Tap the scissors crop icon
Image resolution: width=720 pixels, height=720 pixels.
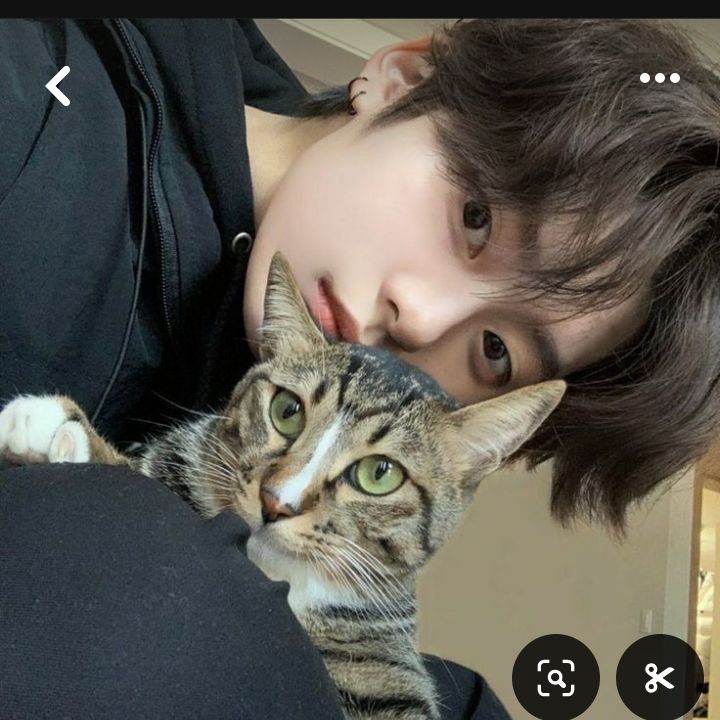(659, 678)
